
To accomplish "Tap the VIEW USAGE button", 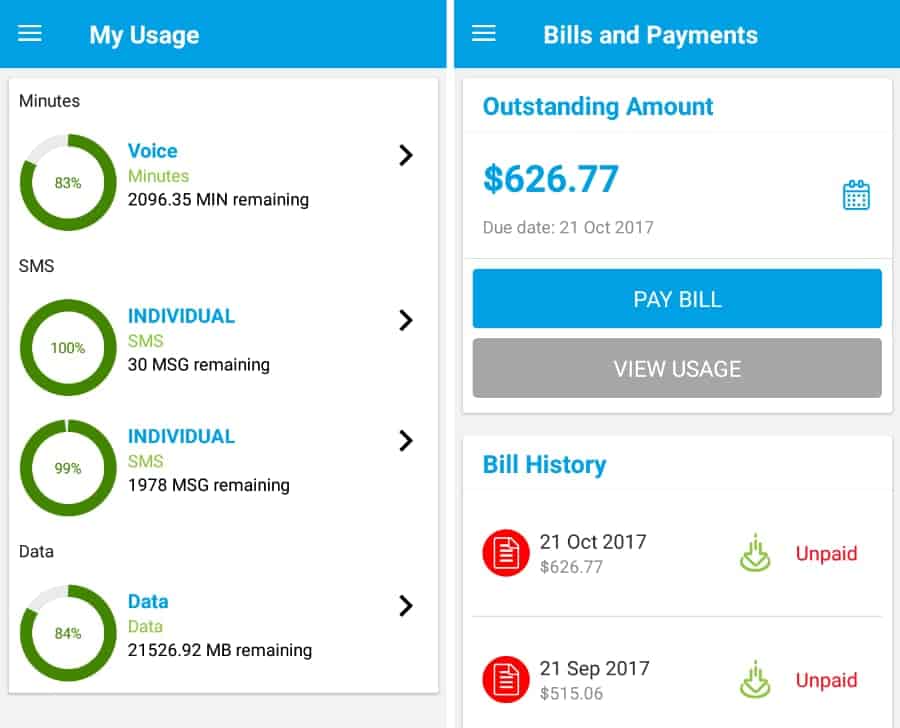I will click(677, 368).
